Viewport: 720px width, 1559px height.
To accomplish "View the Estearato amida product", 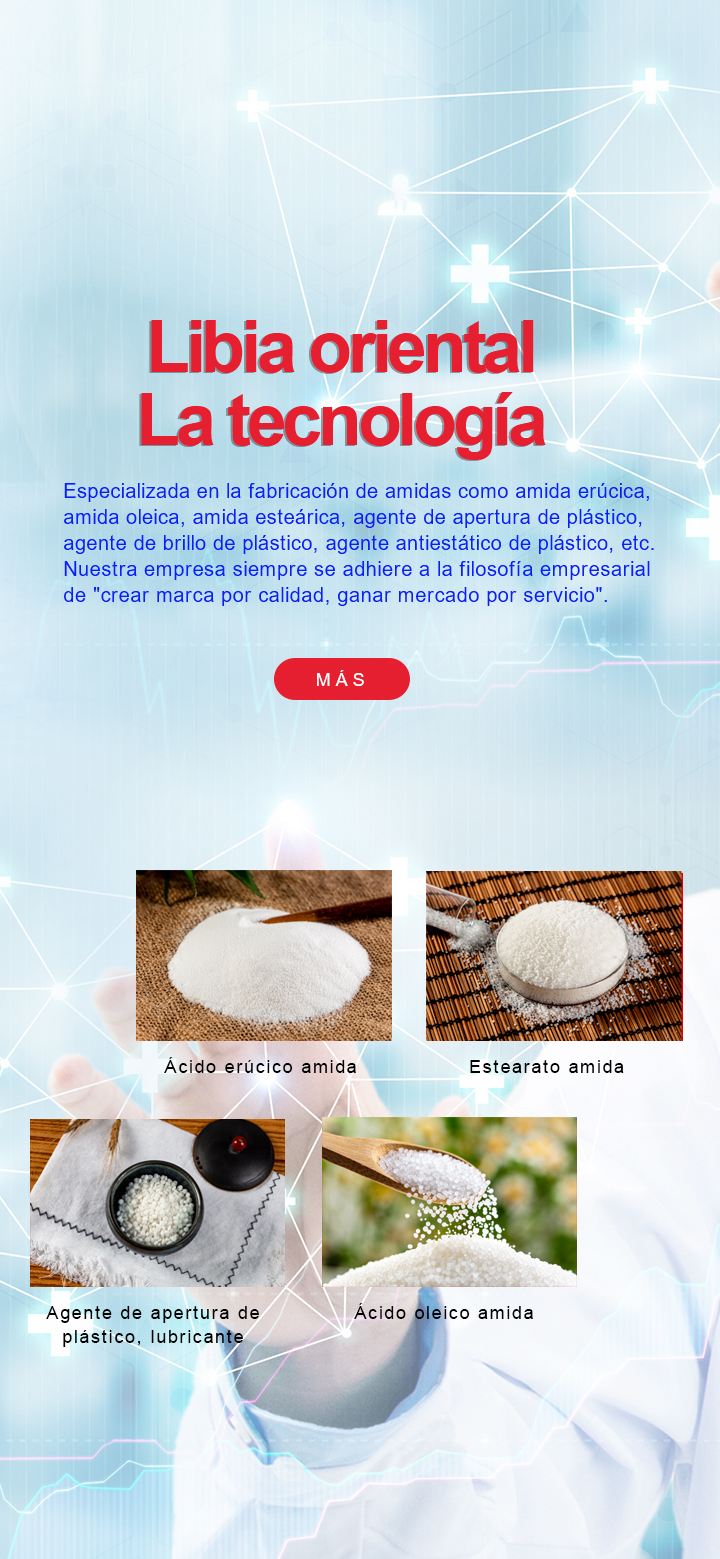I will [x=554, y=955].
